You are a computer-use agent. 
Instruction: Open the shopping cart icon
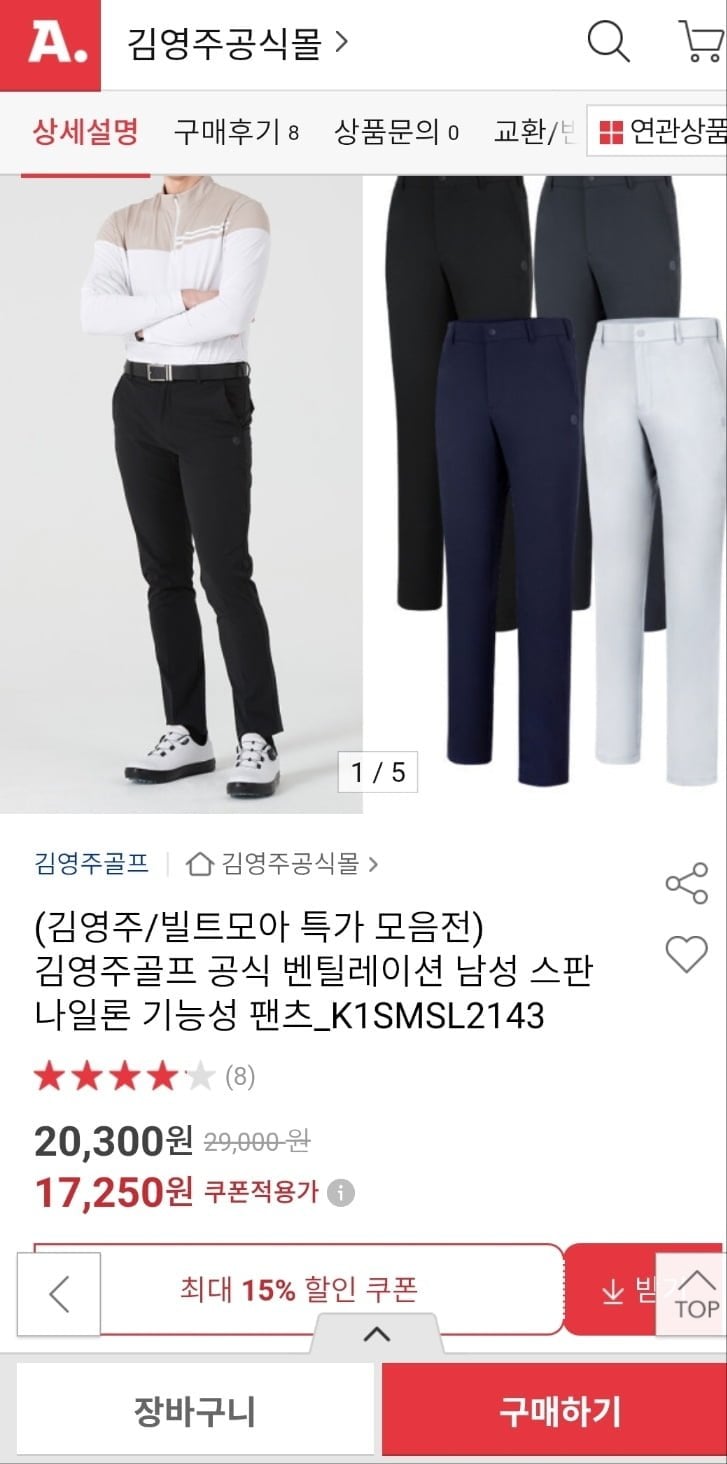[x=702, y=42]
